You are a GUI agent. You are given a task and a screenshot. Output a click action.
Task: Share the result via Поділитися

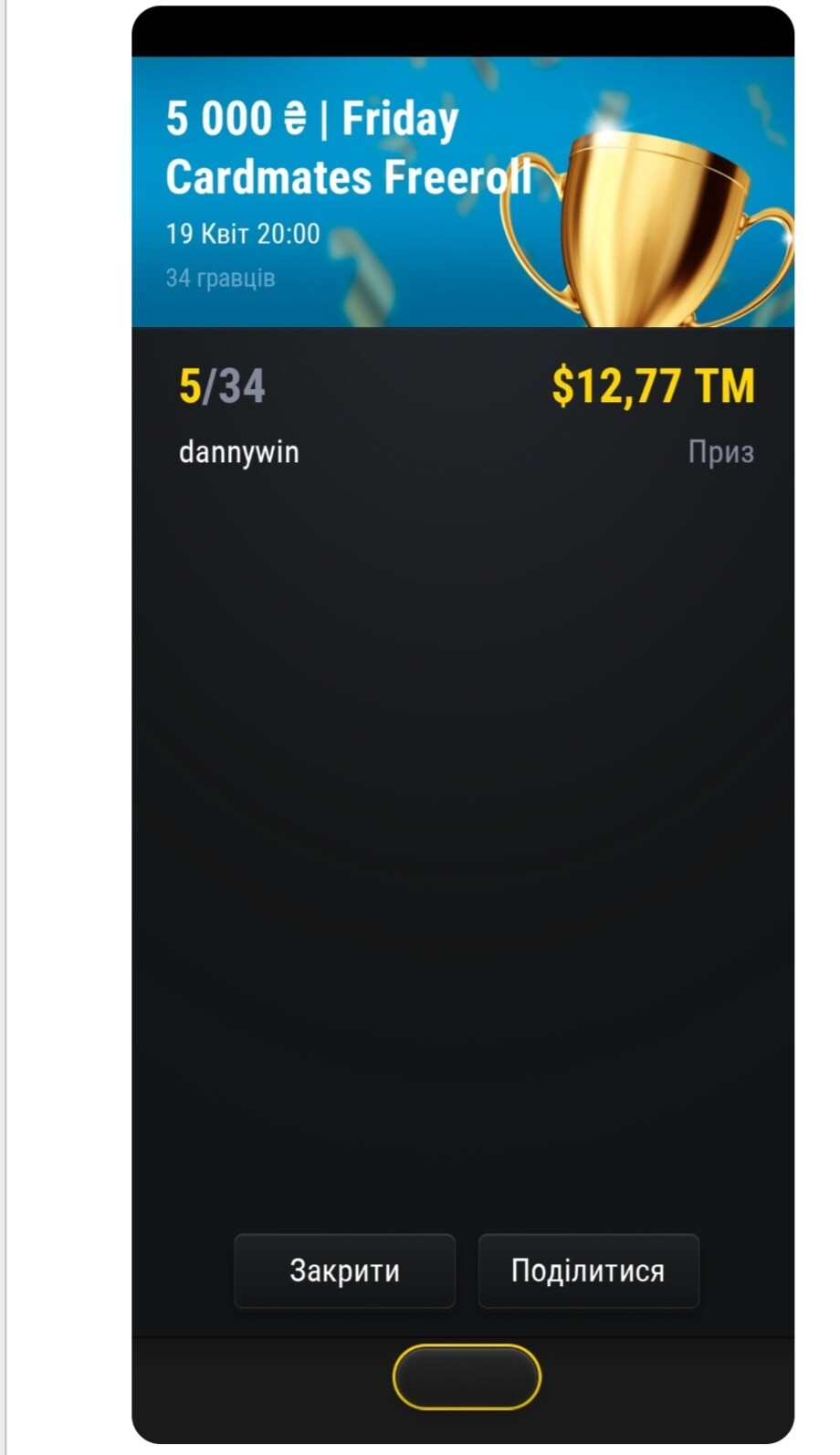(588, 1270)
